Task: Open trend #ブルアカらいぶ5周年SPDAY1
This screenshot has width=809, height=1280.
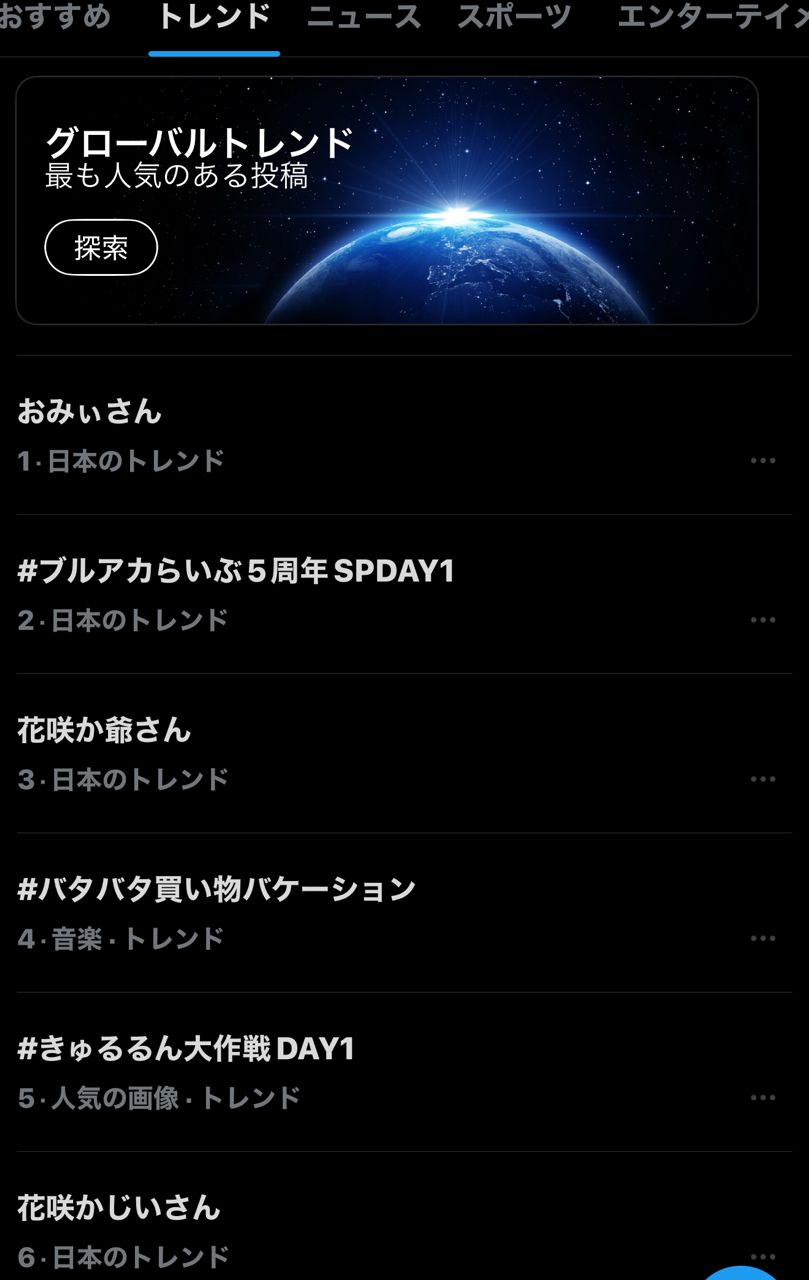Action: tap(236, 571)
